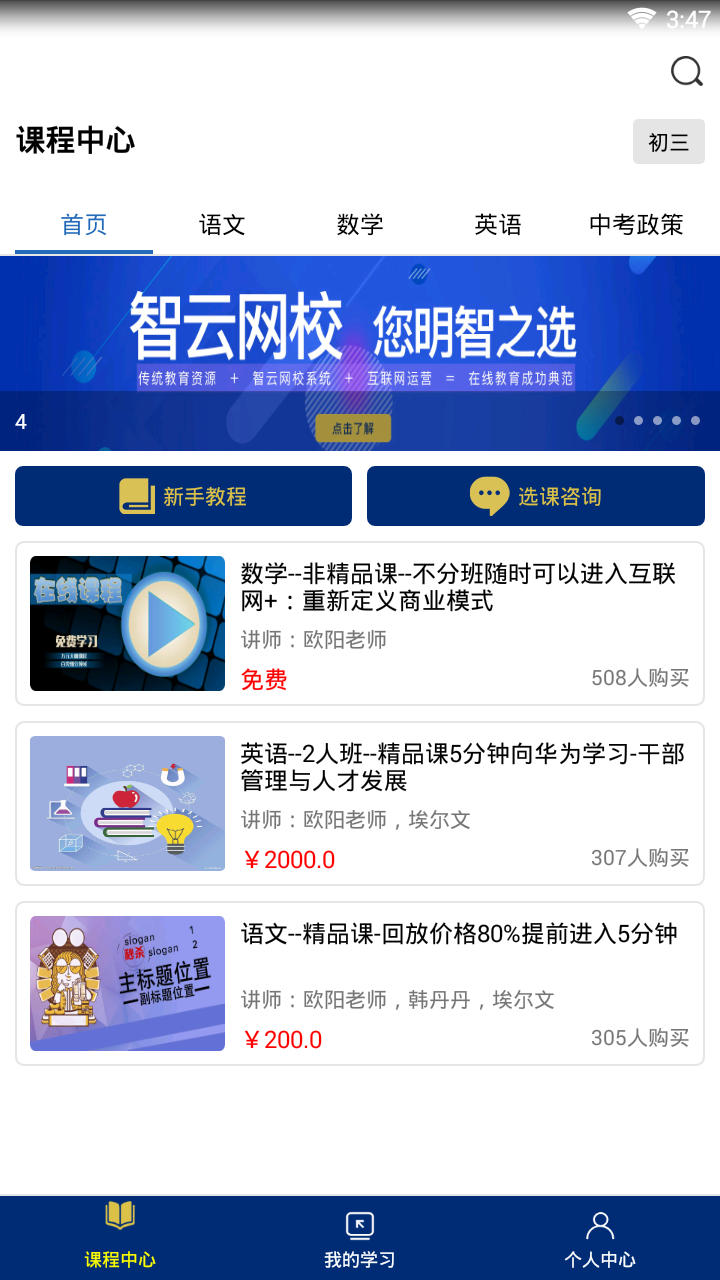Switch to the 语文 tab
Viewport: 720px width, 1280px height.
click(222, 225)
